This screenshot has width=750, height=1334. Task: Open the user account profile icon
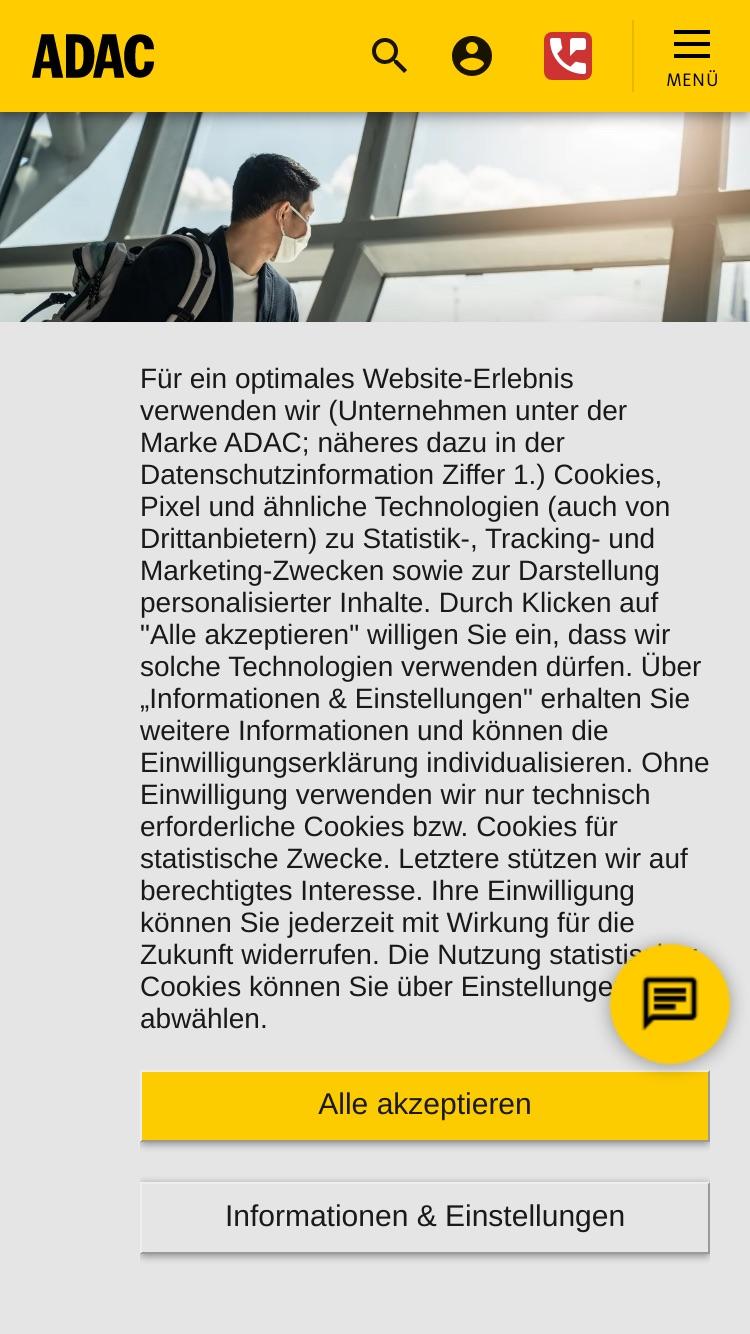click(x=472, y=56)
